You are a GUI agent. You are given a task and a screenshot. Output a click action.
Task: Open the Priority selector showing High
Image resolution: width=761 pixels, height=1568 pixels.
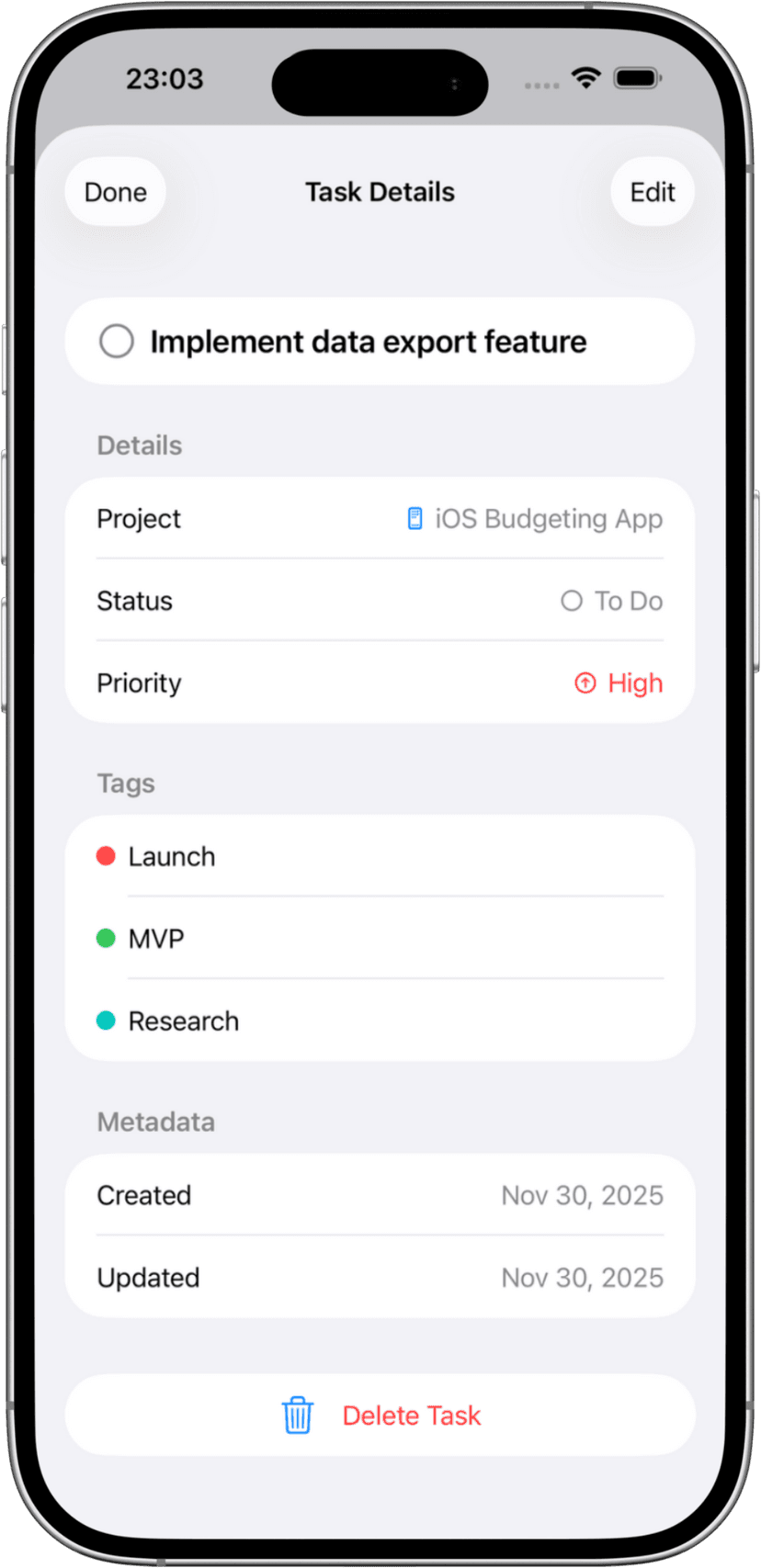380,683
